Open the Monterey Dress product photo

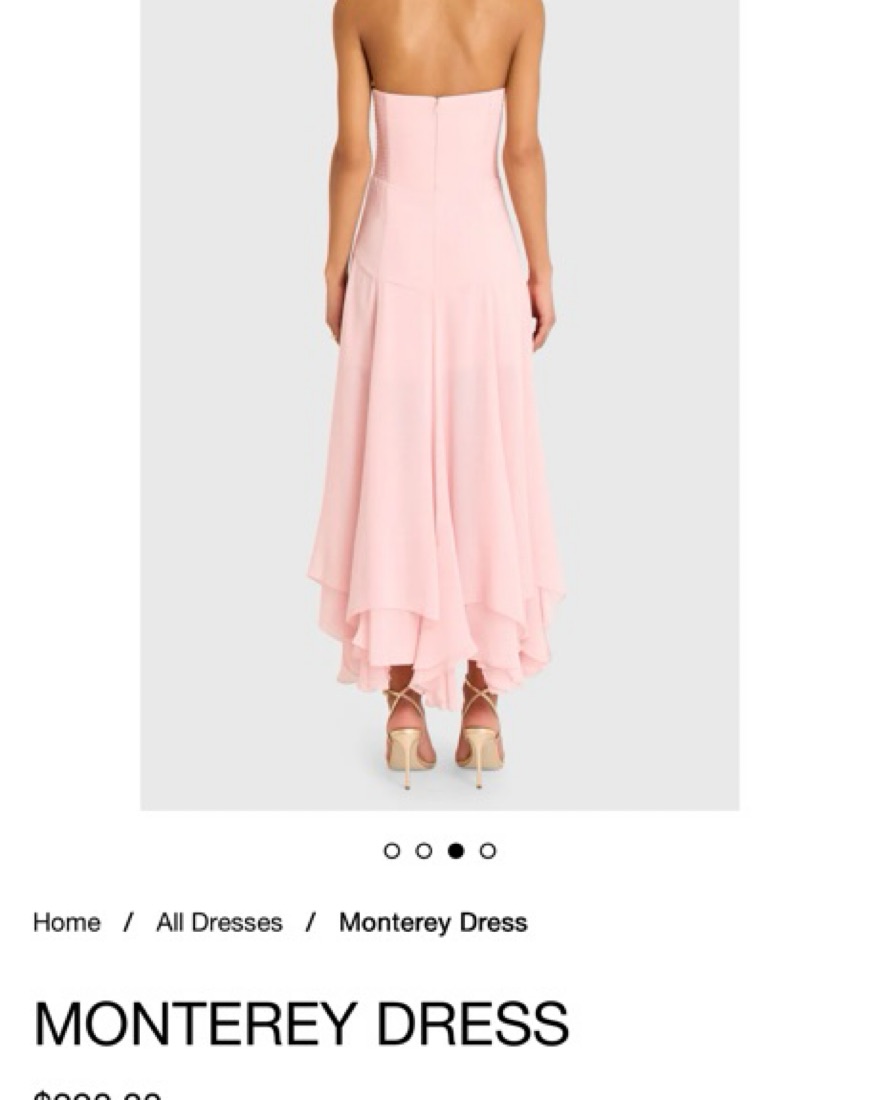[440, 400]
